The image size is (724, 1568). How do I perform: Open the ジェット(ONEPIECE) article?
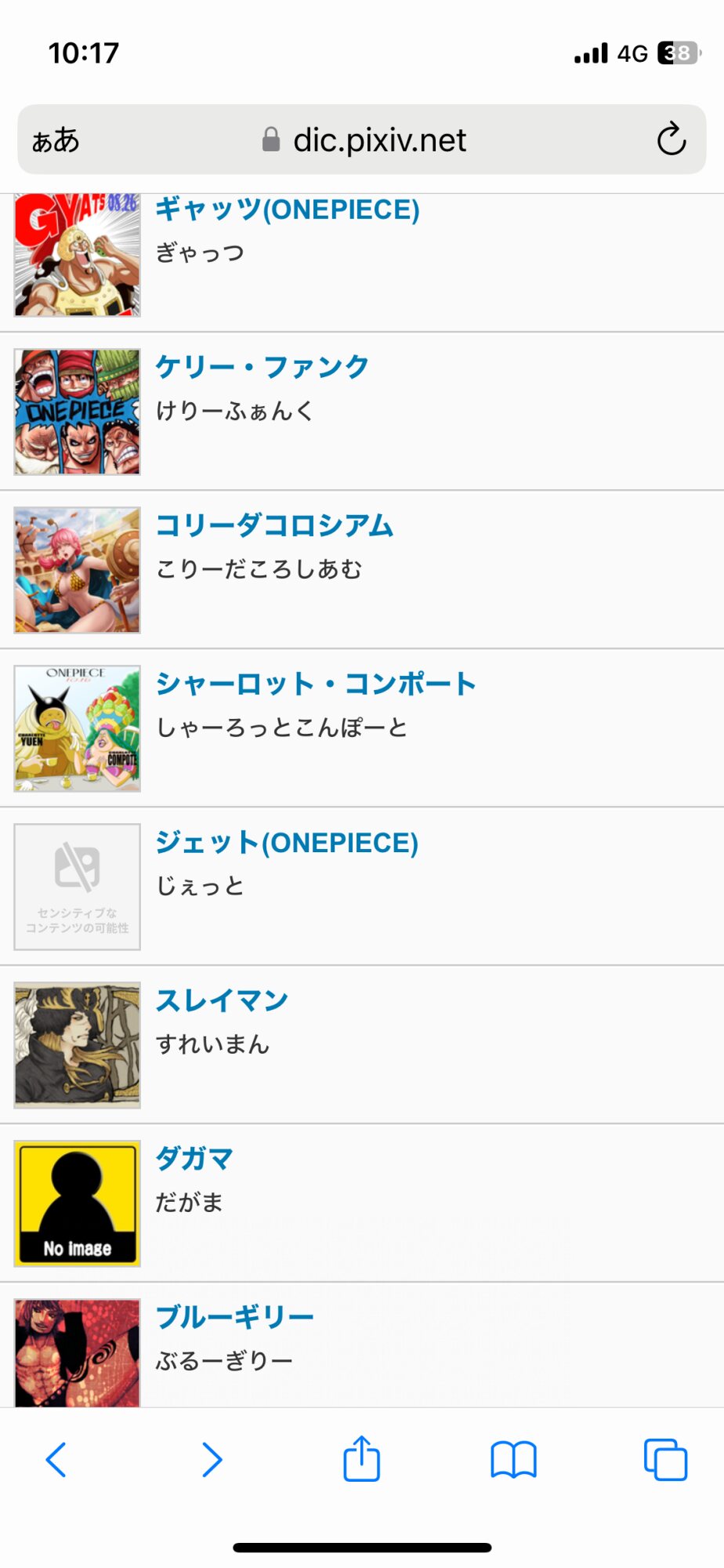click(287, 843)
